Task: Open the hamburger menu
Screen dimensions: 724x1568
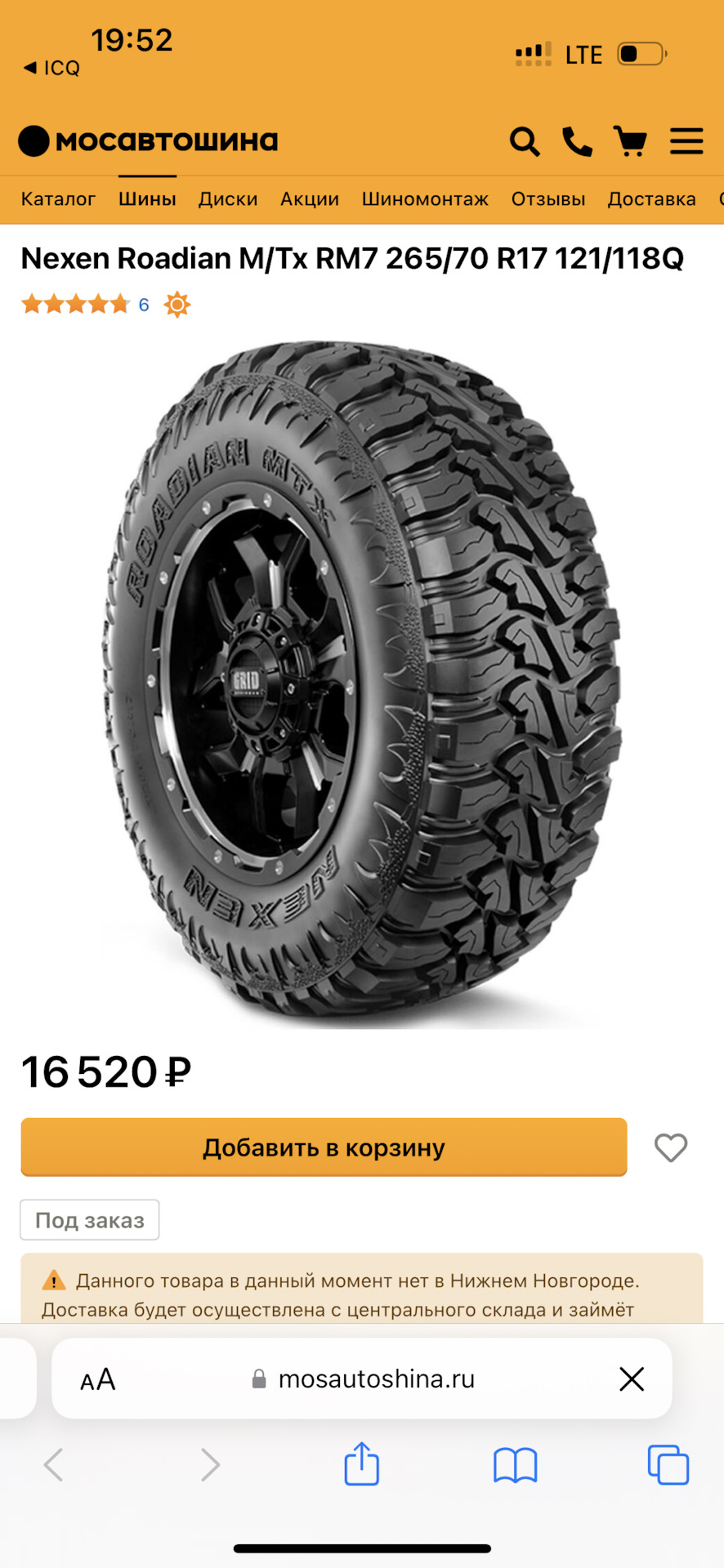Action: click(686, 141)
